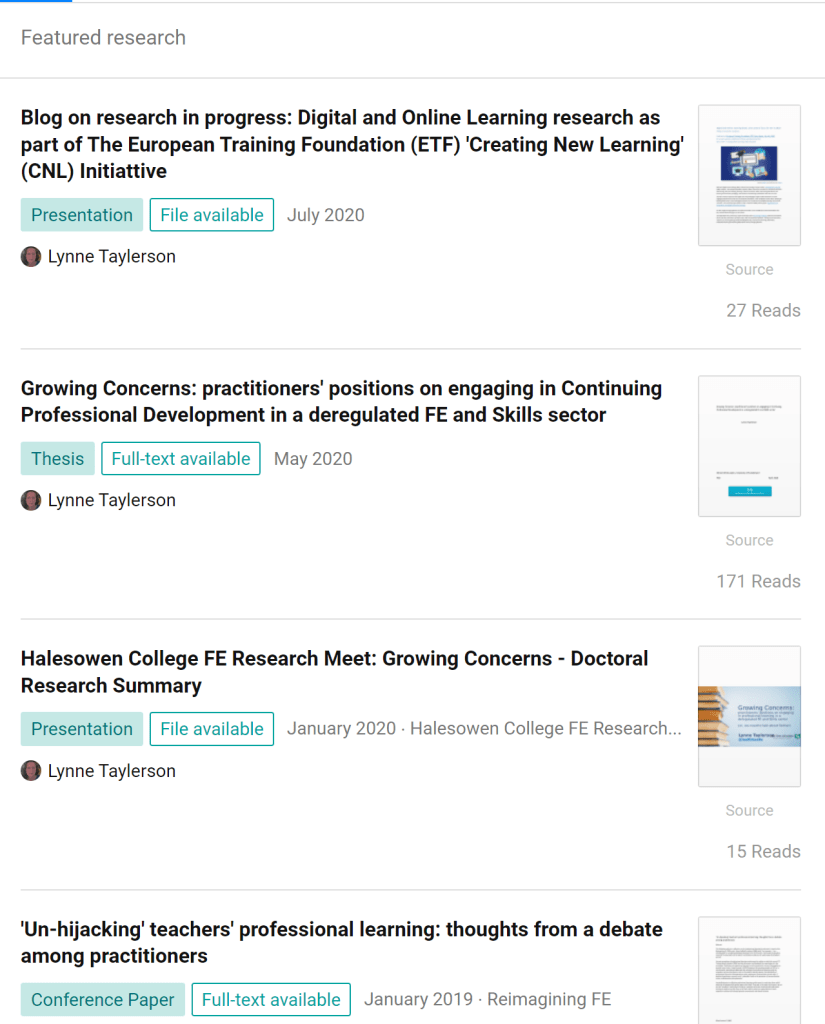The width and height of the screenshot is (825, 1024).
Task: Click Lynne Taylerson's name under the blog post
Action: click(111, 256)
